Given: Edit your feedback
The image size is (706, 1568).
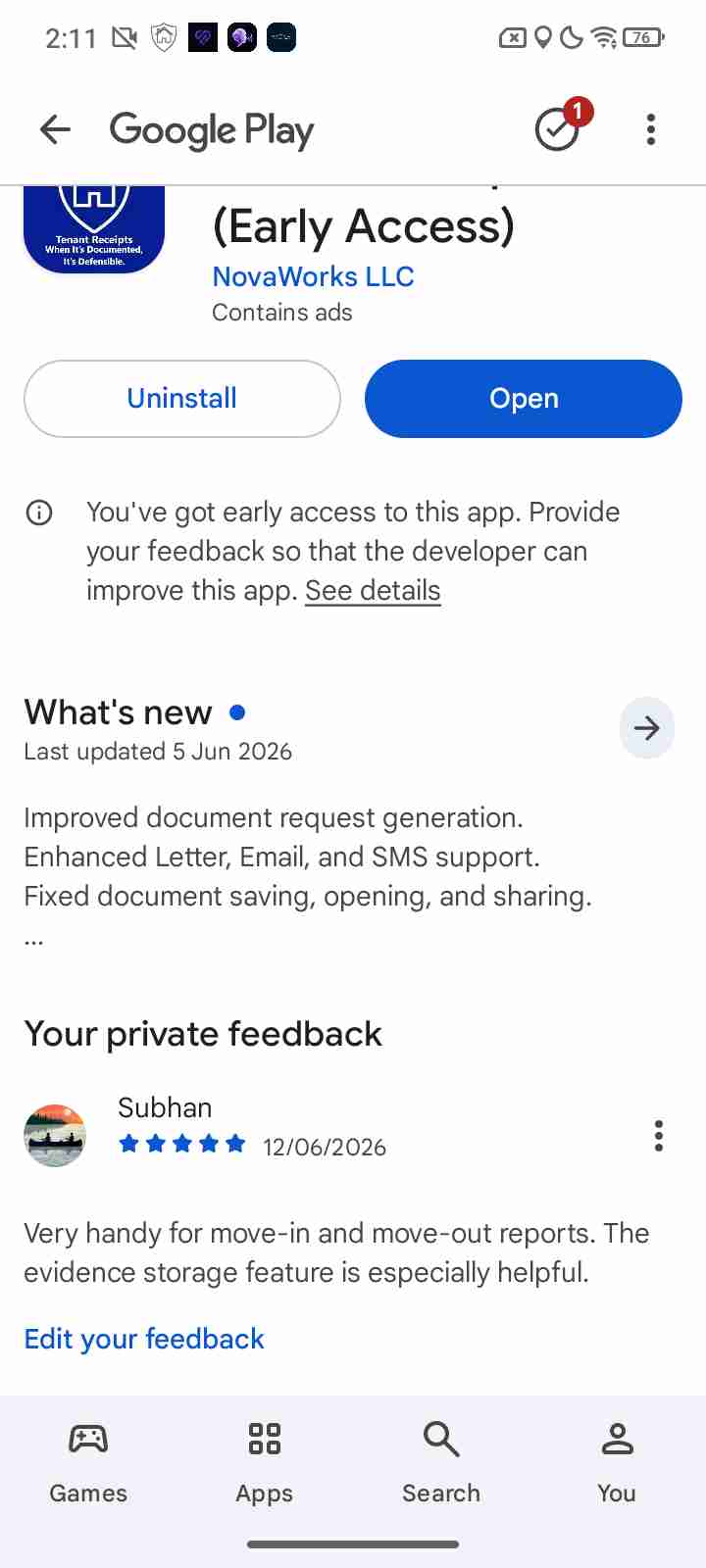Looking at the screenshot, I should pos(144,1339).
